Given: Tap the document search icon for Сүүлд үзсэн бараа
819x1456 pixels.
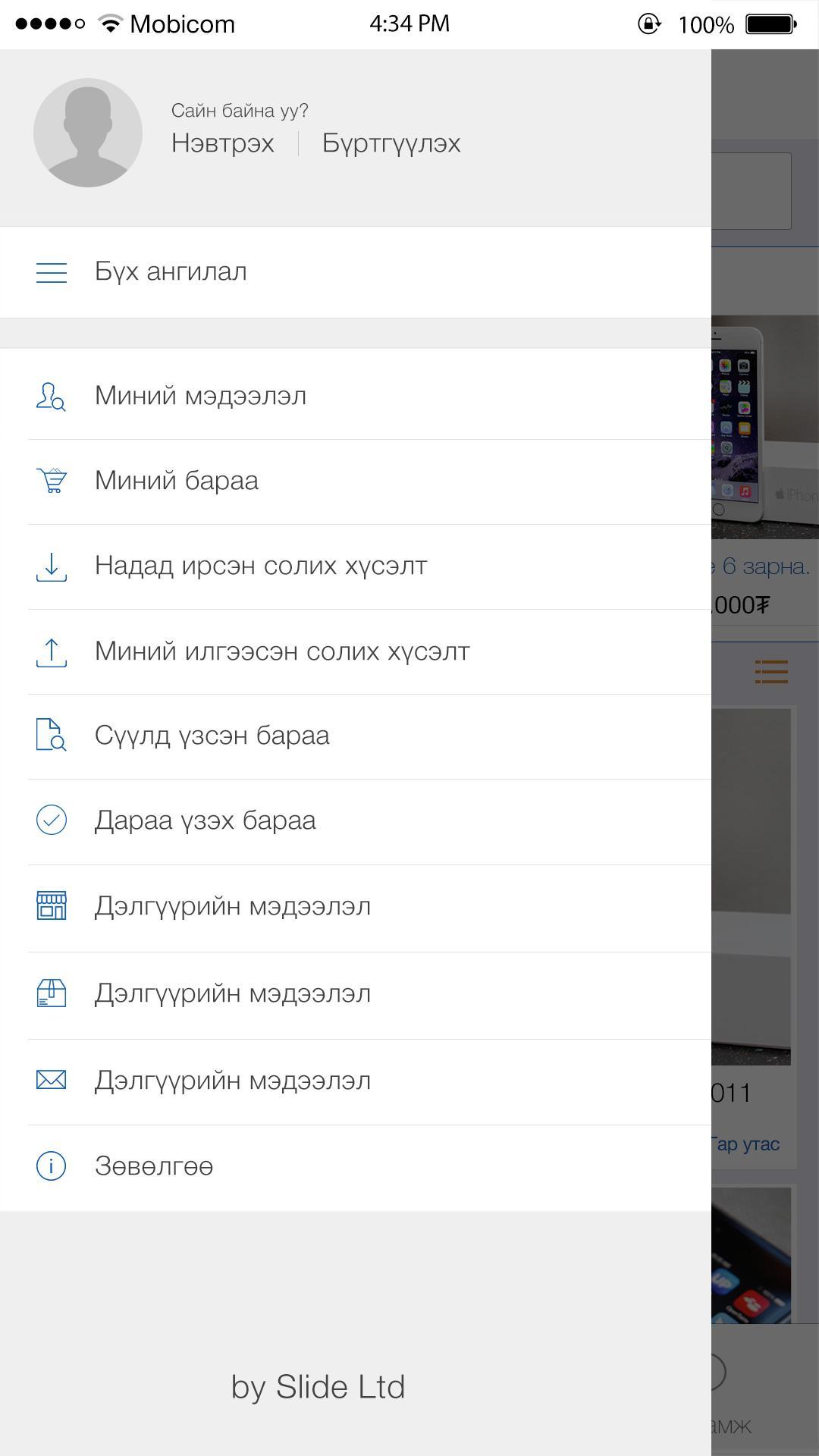Looking at the screenshot, I should click(x=51, y=735).
